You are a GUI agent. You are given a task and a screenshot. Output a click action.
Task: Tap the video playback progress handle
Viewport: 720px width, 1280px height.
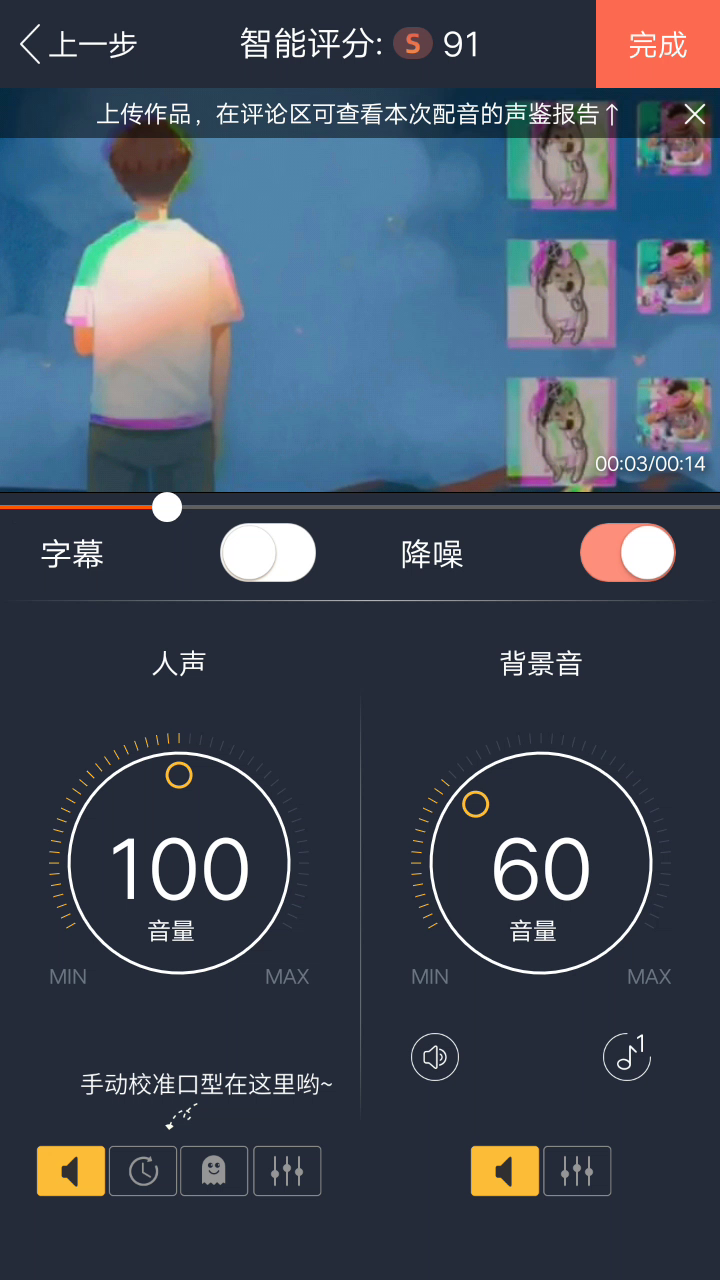pyautogui.click(x=167, y=507)
